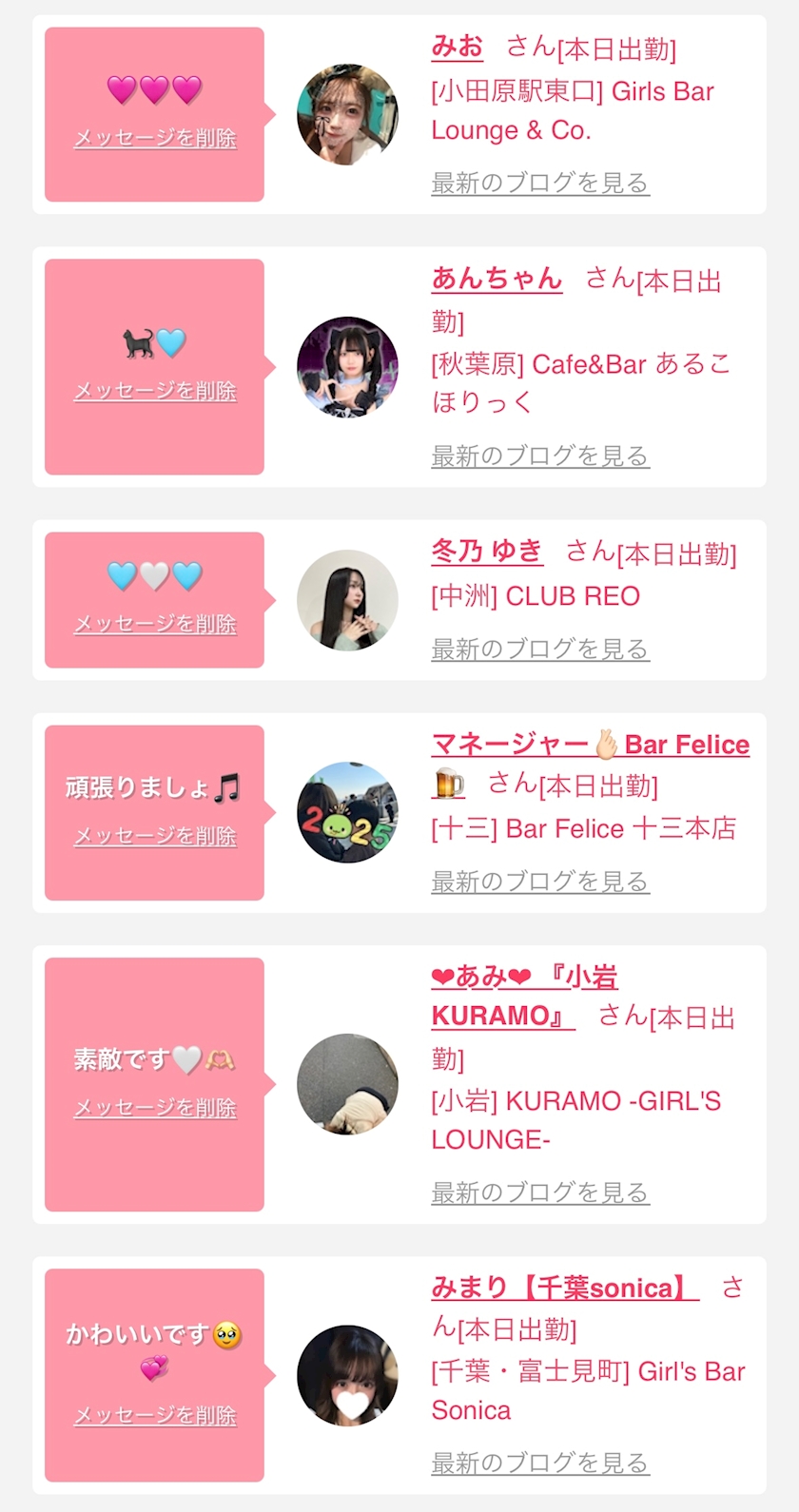The height and width of the screenshot is (1512, 799).
Task: View latest blog for Girl's Bar Sonica
Action: (539, 1463)
